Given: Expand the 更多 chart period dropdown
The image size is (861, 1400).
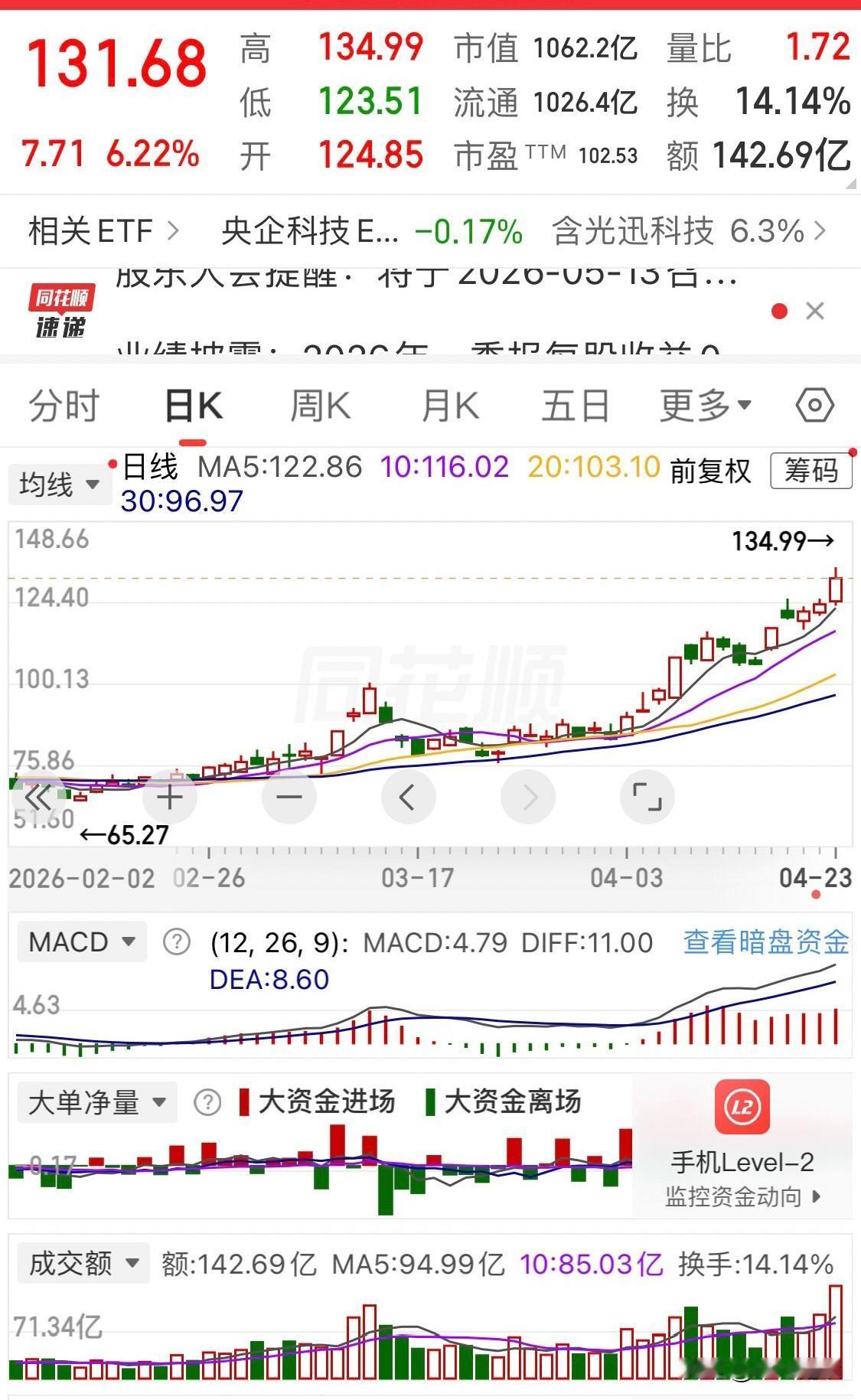Looking at the screenshot, I should 706,405.
